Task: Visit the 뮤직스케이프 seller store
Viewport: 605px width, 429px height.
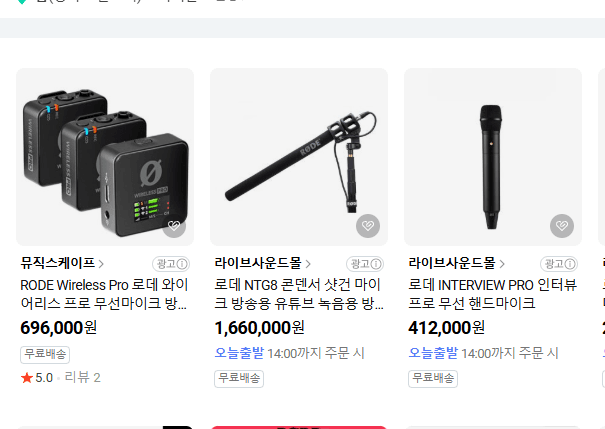Action: [62, 264]
